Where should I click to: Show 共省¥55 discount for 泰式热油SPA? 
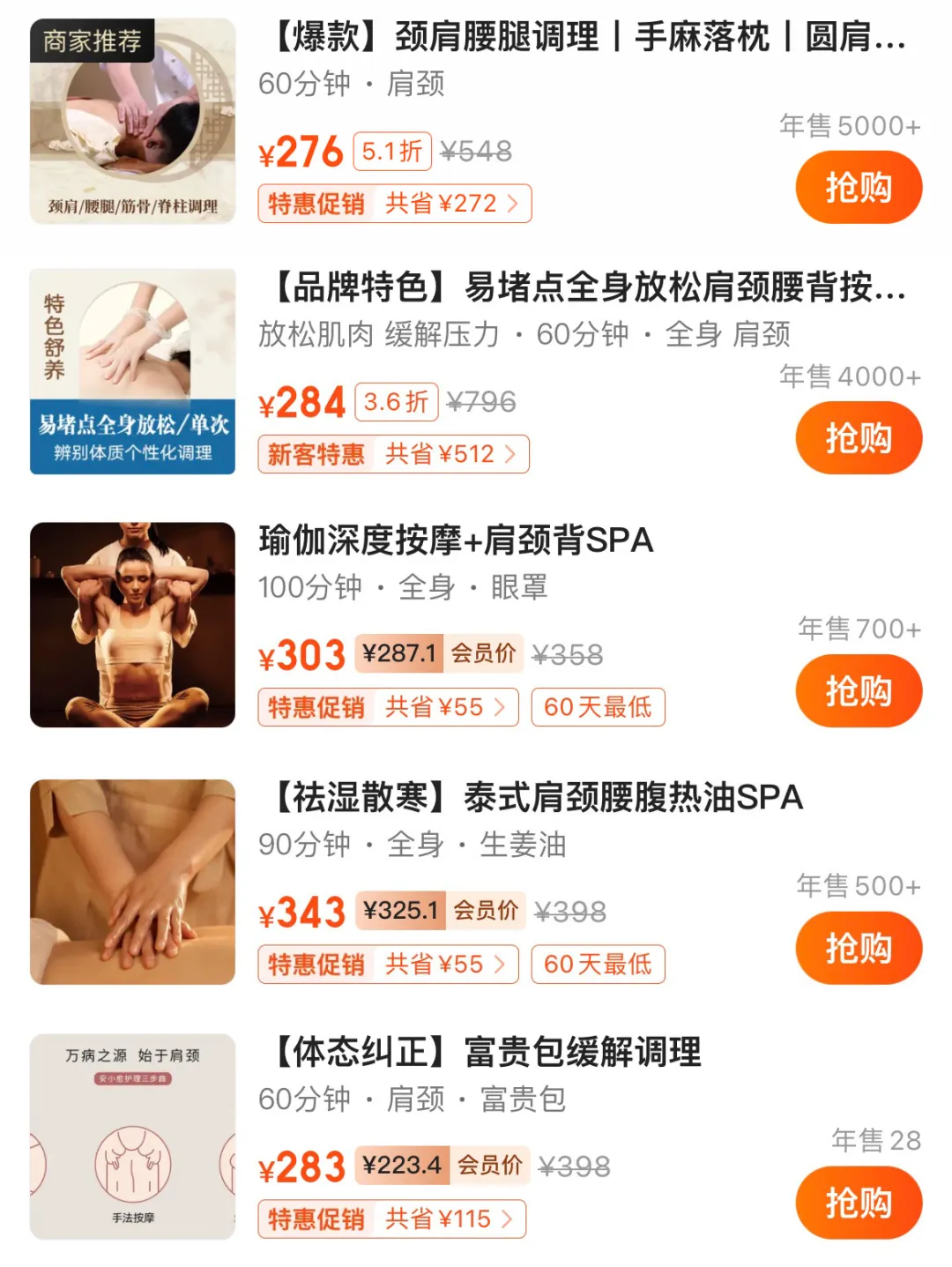(388, 965)
